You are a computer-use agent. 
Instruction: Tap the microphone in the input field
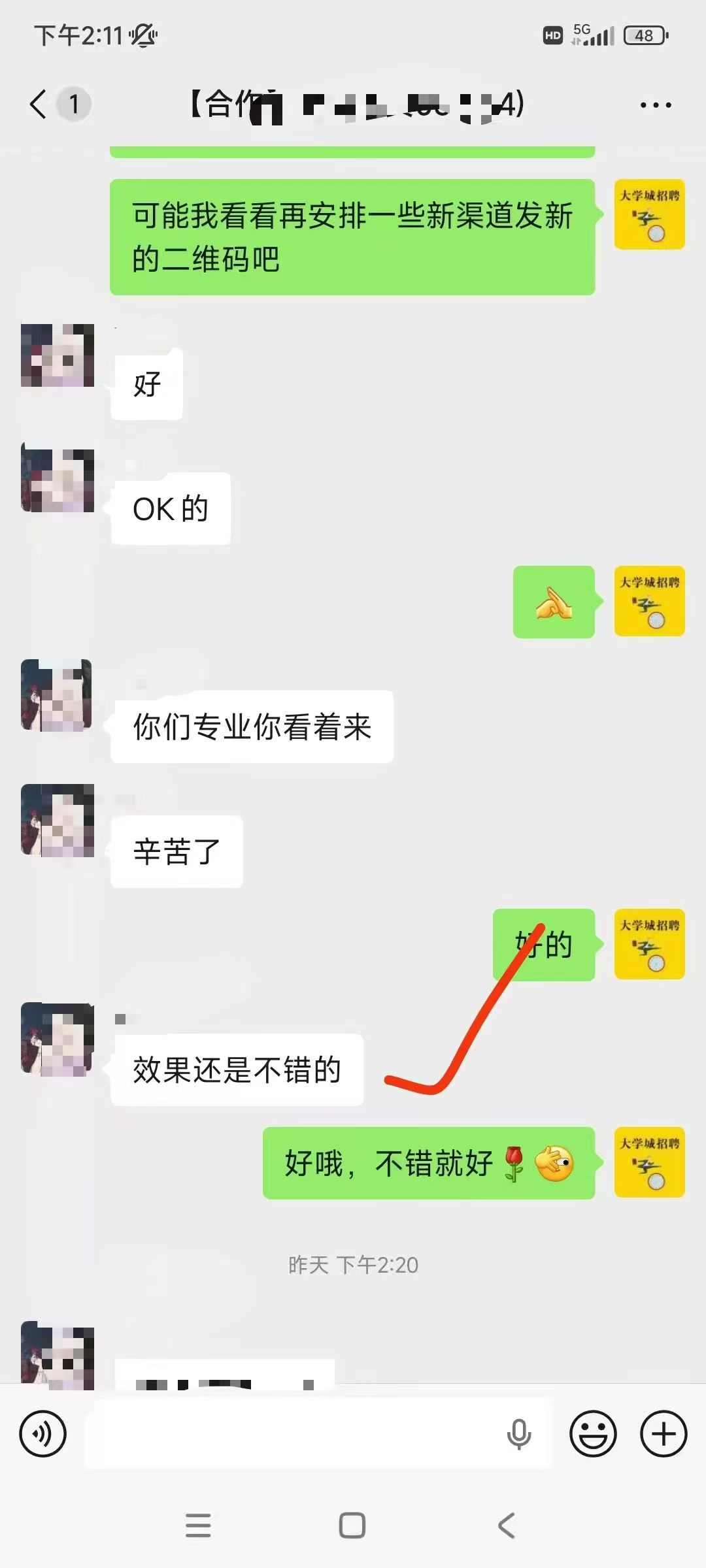519,1434
